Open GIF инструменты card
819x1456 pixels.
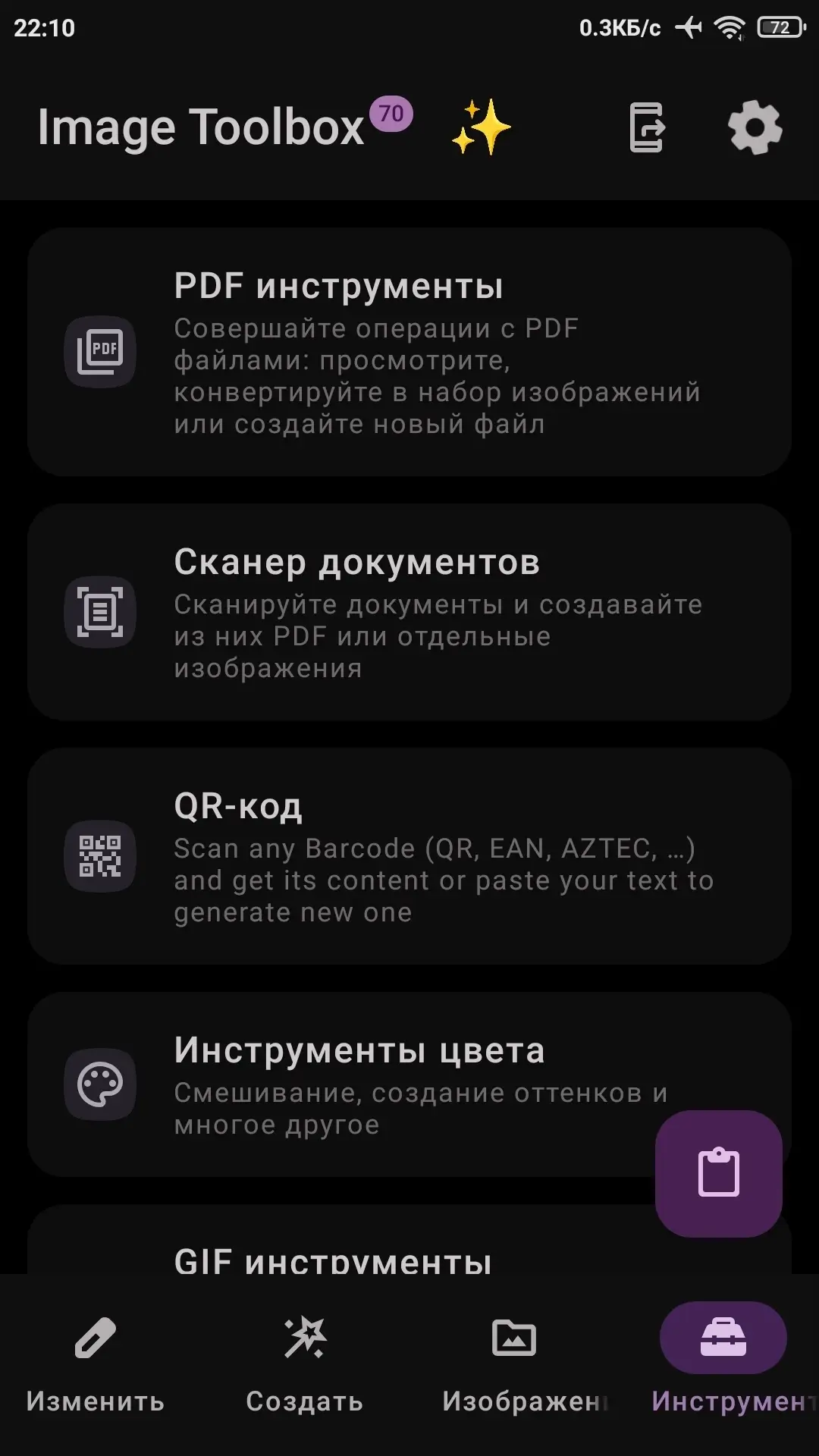click(x=409, y=1240)
